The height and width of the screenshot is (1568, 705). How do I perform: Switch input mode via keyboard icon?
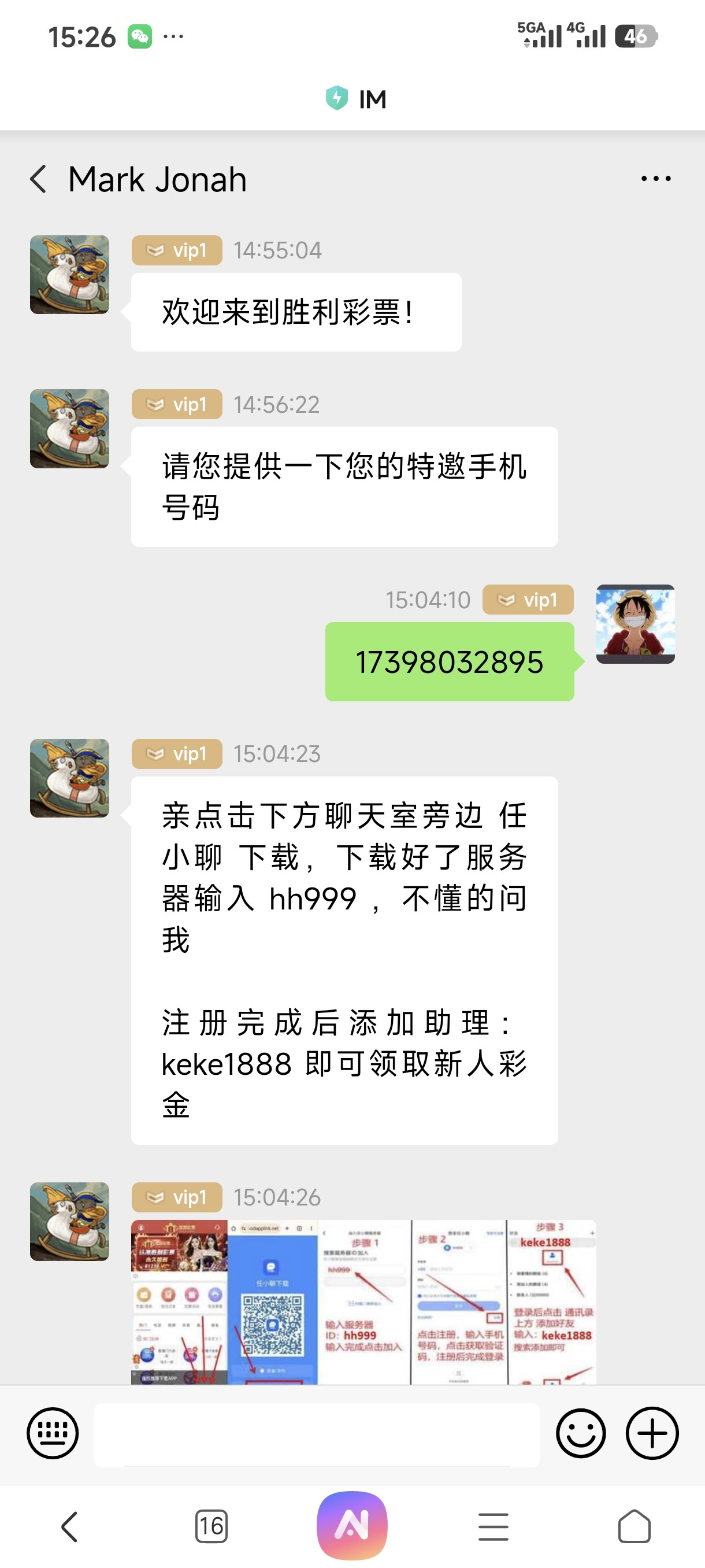click(53, 1433)
